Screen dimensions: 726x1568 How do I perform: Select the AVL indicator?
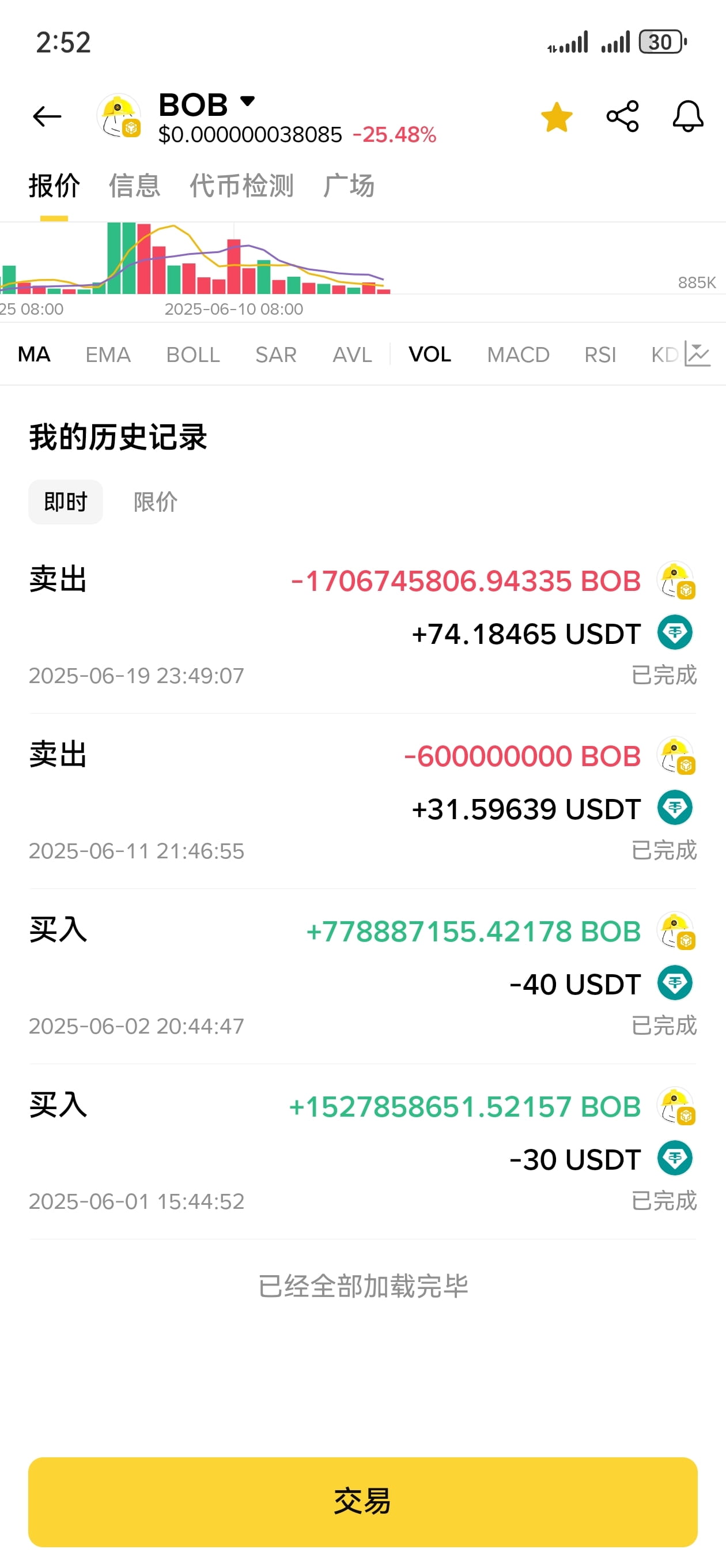pyautogui.click(x=353, y=355)
